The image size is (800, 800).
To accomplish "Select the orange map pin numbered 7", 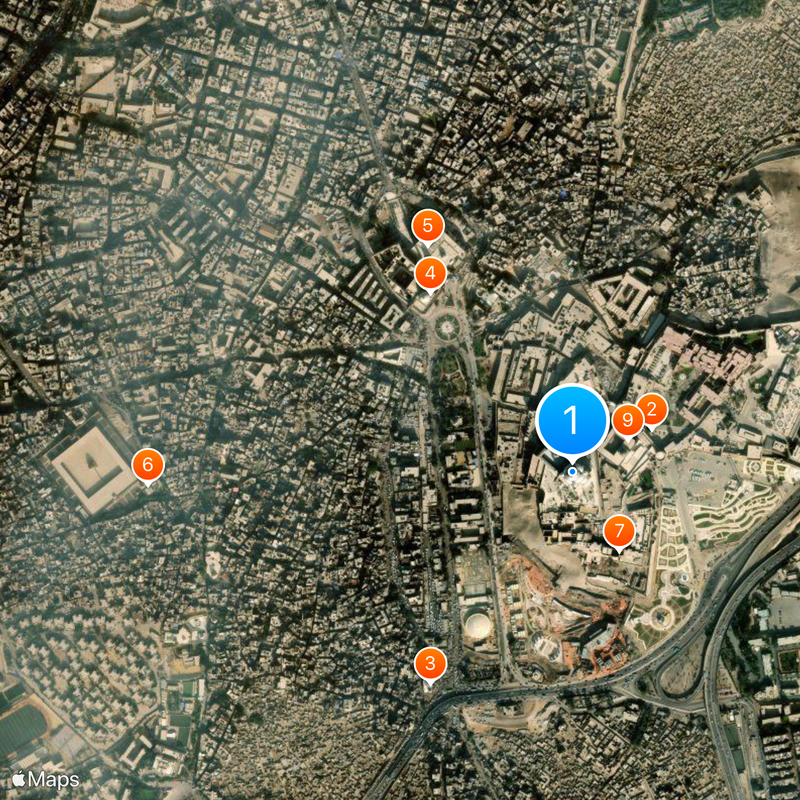I will pyautogui.click(x=619, y=529).
